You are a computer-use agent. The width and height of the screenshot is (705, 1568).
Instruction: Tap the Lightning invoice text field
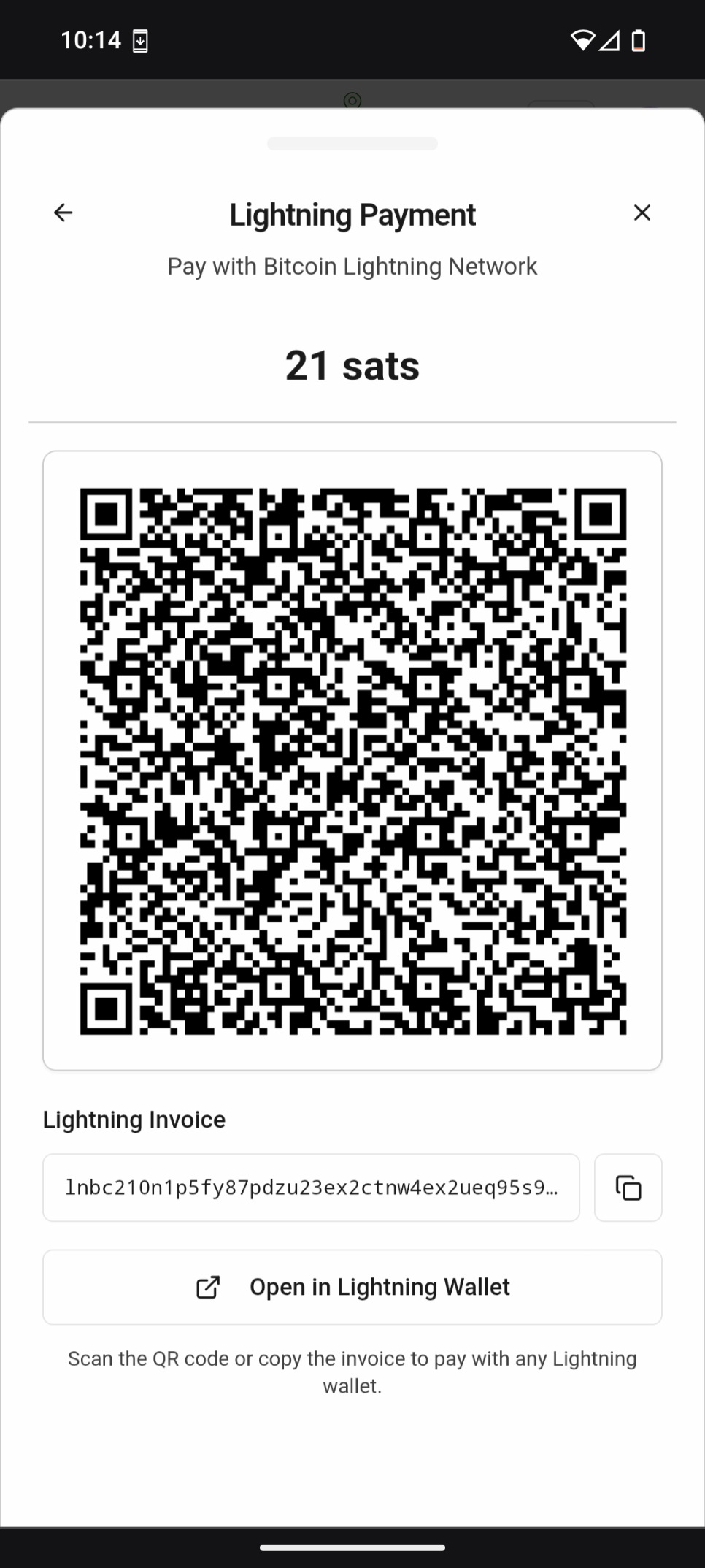311,1188
